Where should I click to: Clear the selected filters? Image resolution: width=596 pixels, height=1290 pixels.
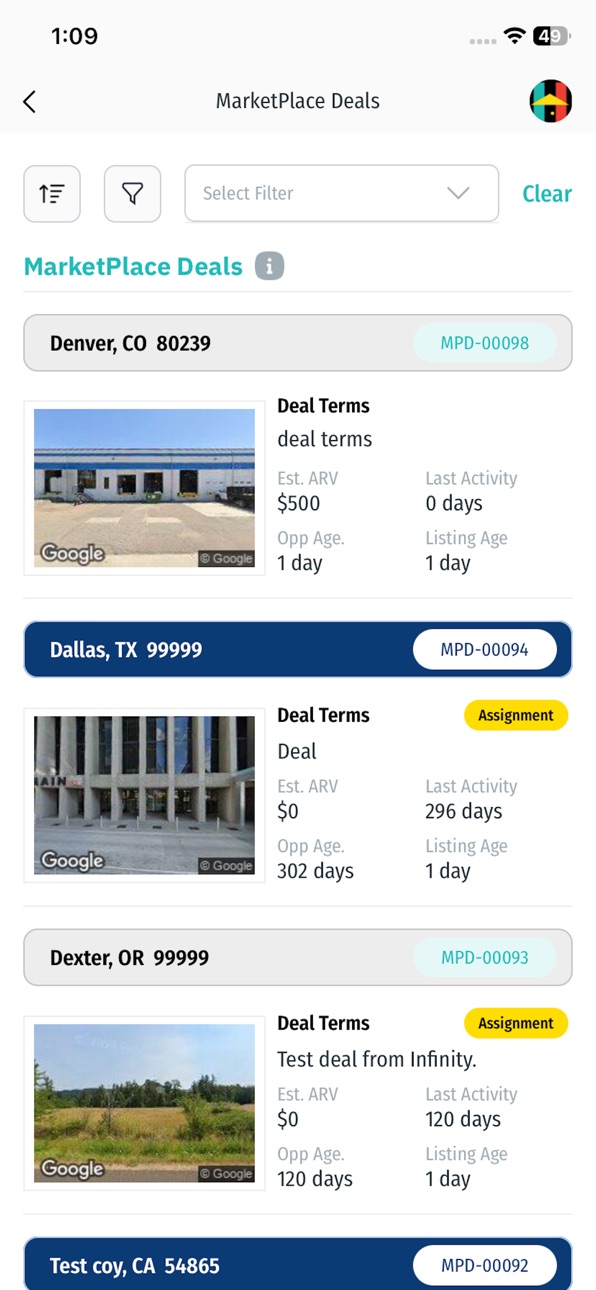coord(547,194)
